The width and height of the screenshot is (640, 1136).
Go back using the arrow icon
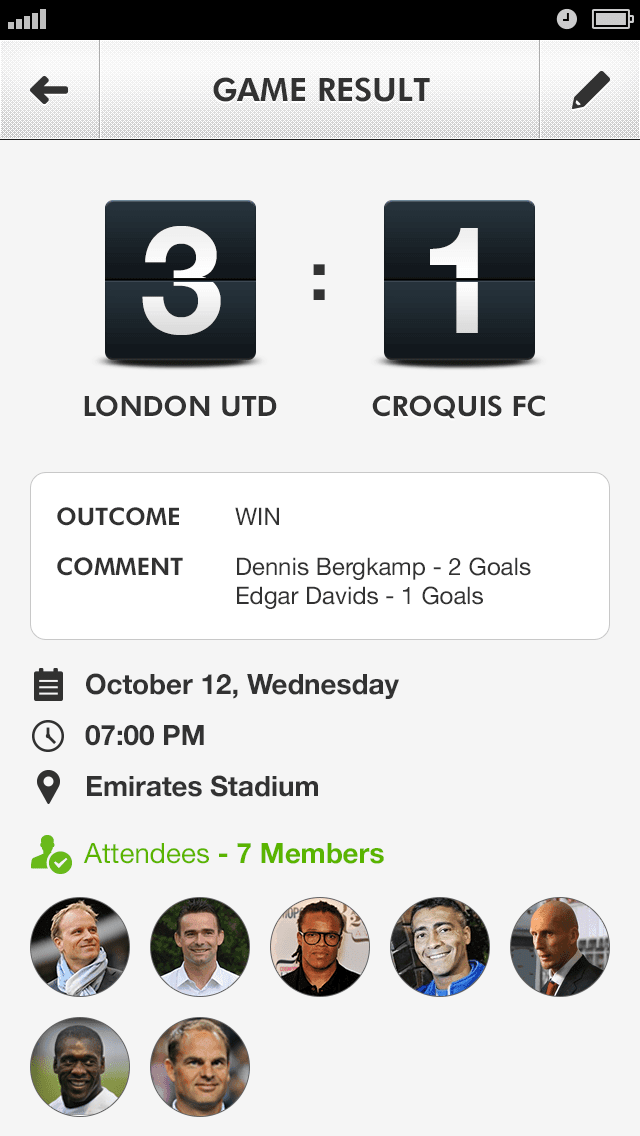pos(49,90)
